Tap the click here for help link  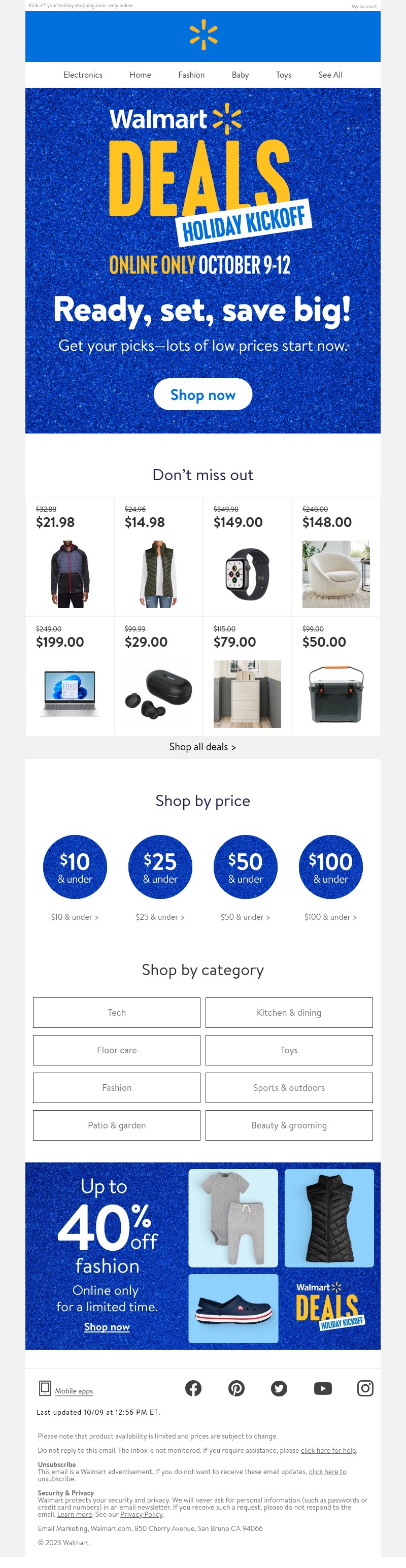(328, 1451)
